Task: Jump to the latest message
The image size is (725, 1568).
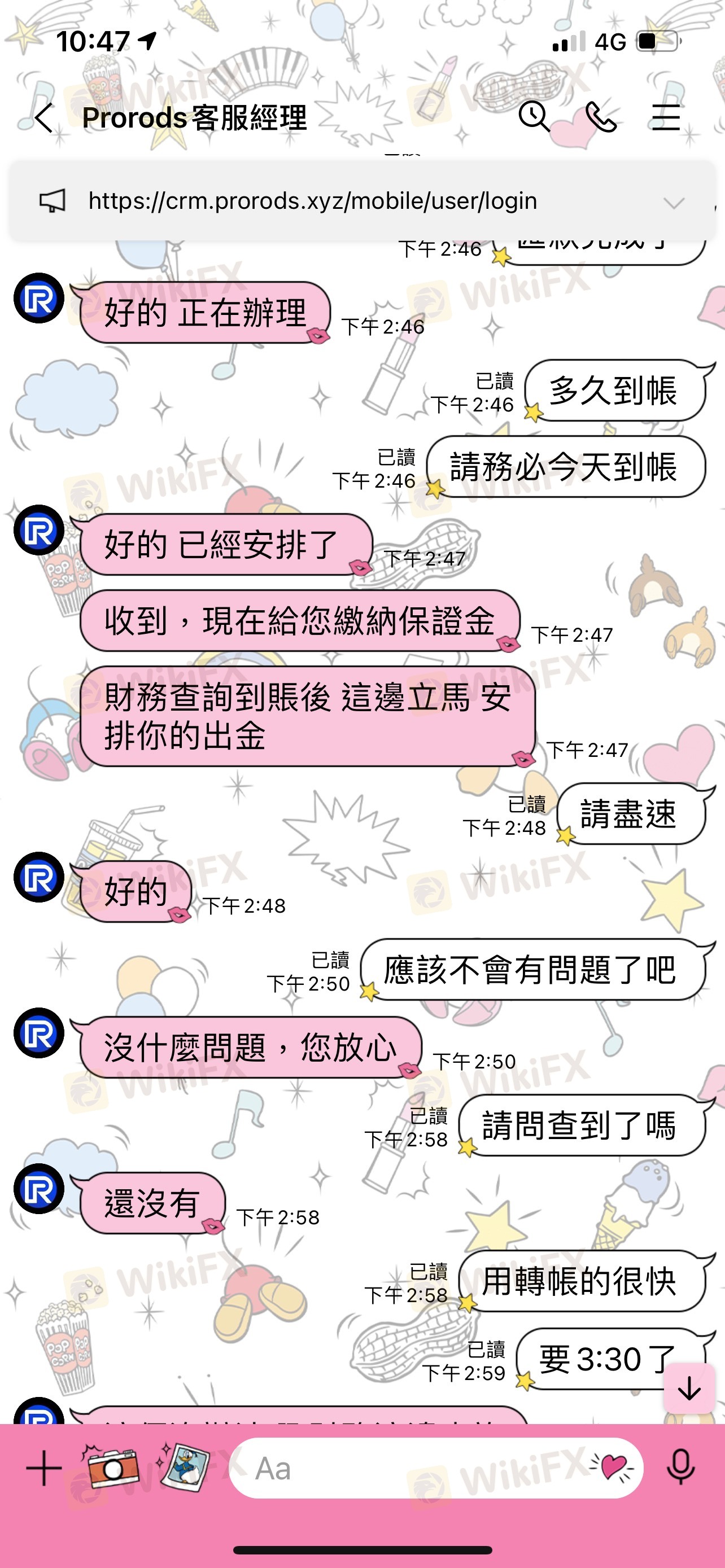Action: pos(689,1389)
